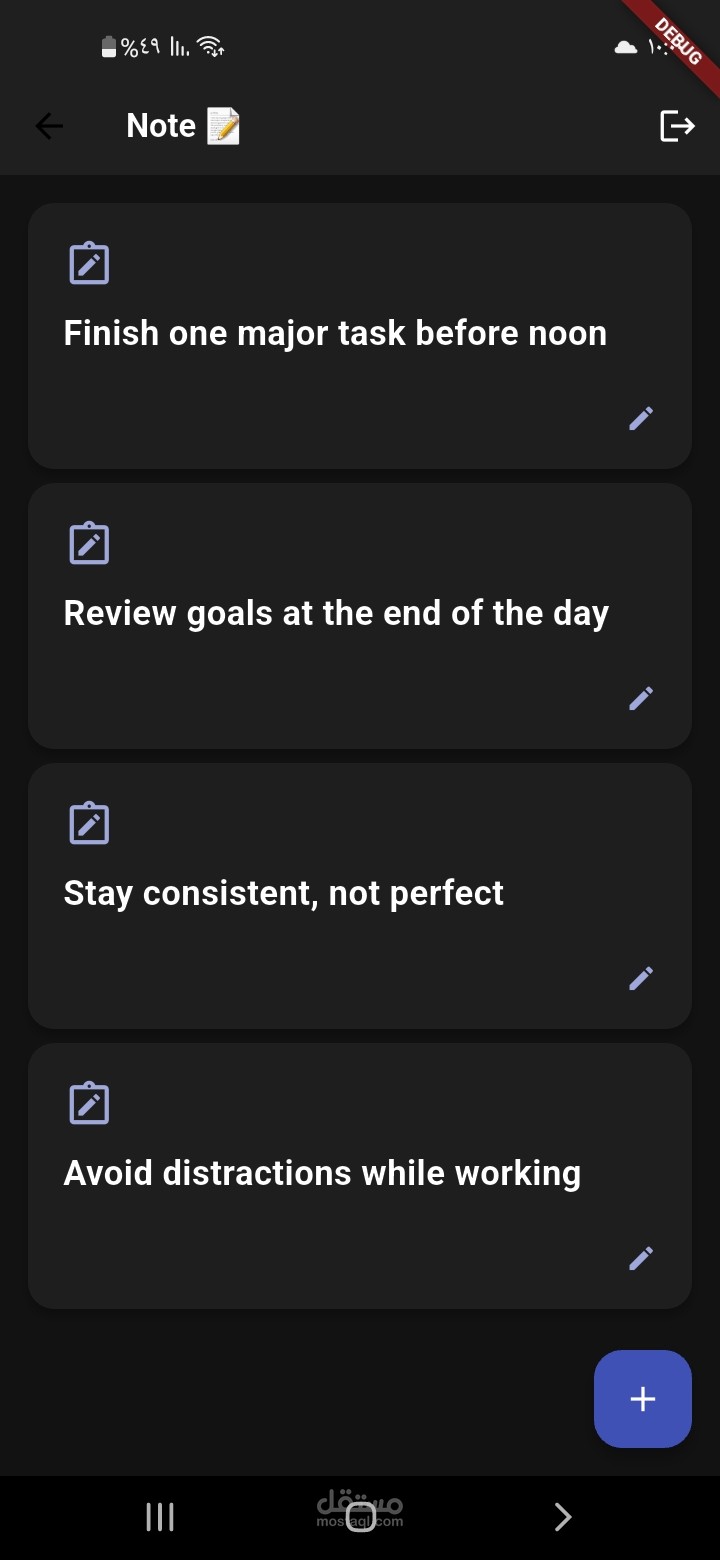The height and width of the screenshot is (1560, 720).
Task: Edit the 'Finish one major task before noon' note
Action: coord(641,418)
